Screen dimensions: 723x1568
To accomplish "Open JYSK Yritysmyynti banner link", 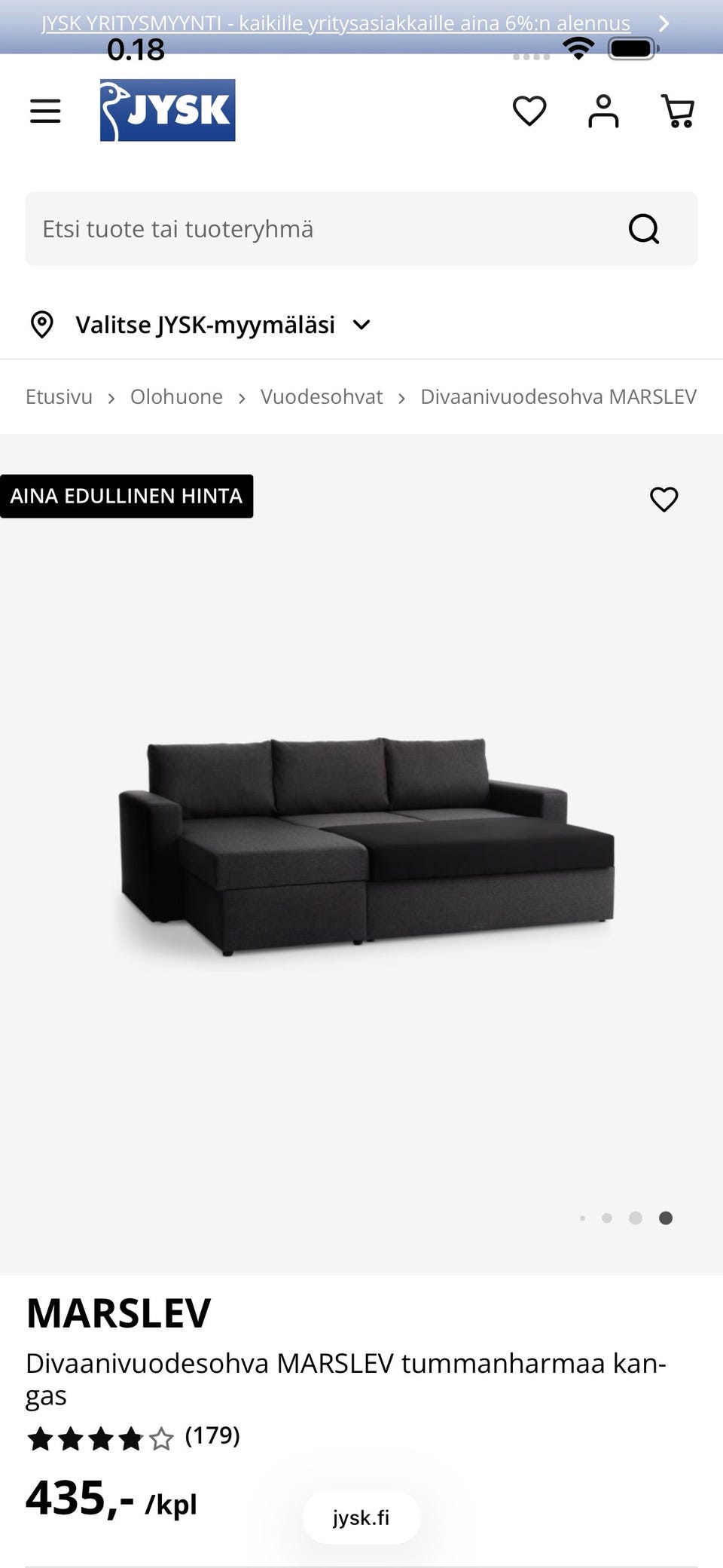I will click(336, 23).
